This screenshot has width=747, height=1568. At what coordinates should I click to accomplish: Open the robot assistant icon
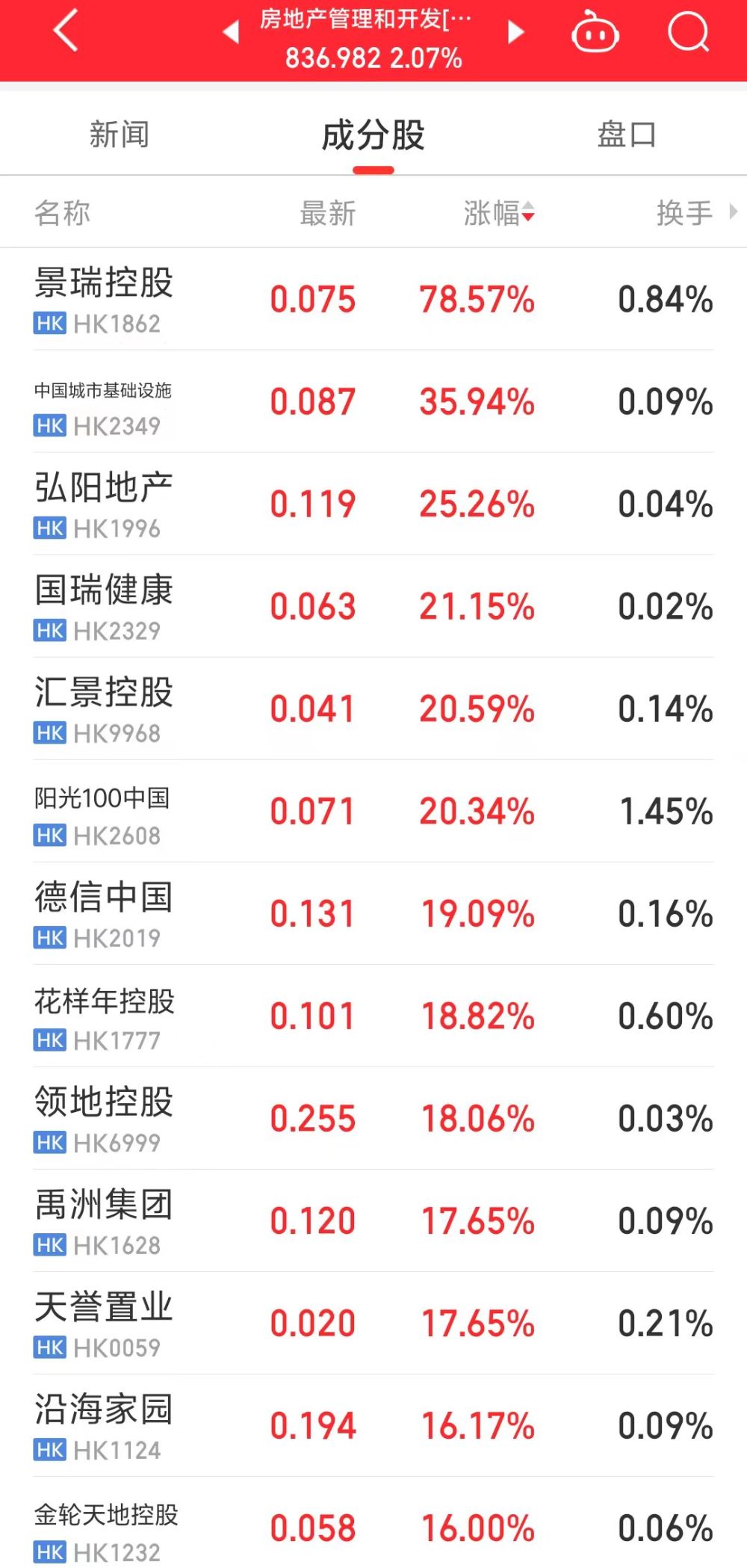pyautogui.click(x=595, y=33)
